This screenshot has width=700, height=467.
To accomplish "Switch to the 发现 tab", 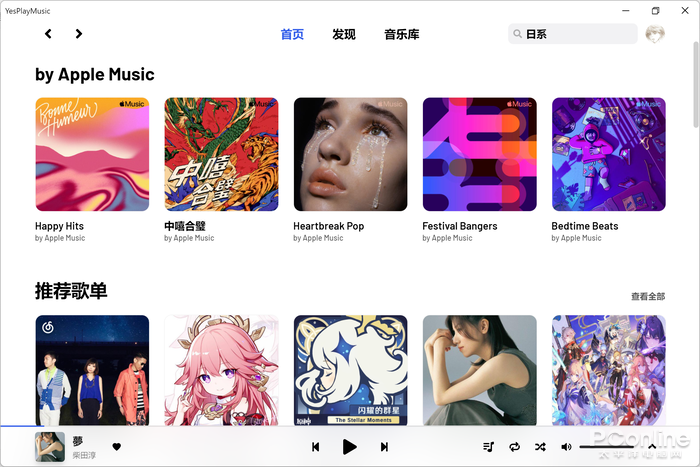I will click(344, 34).
